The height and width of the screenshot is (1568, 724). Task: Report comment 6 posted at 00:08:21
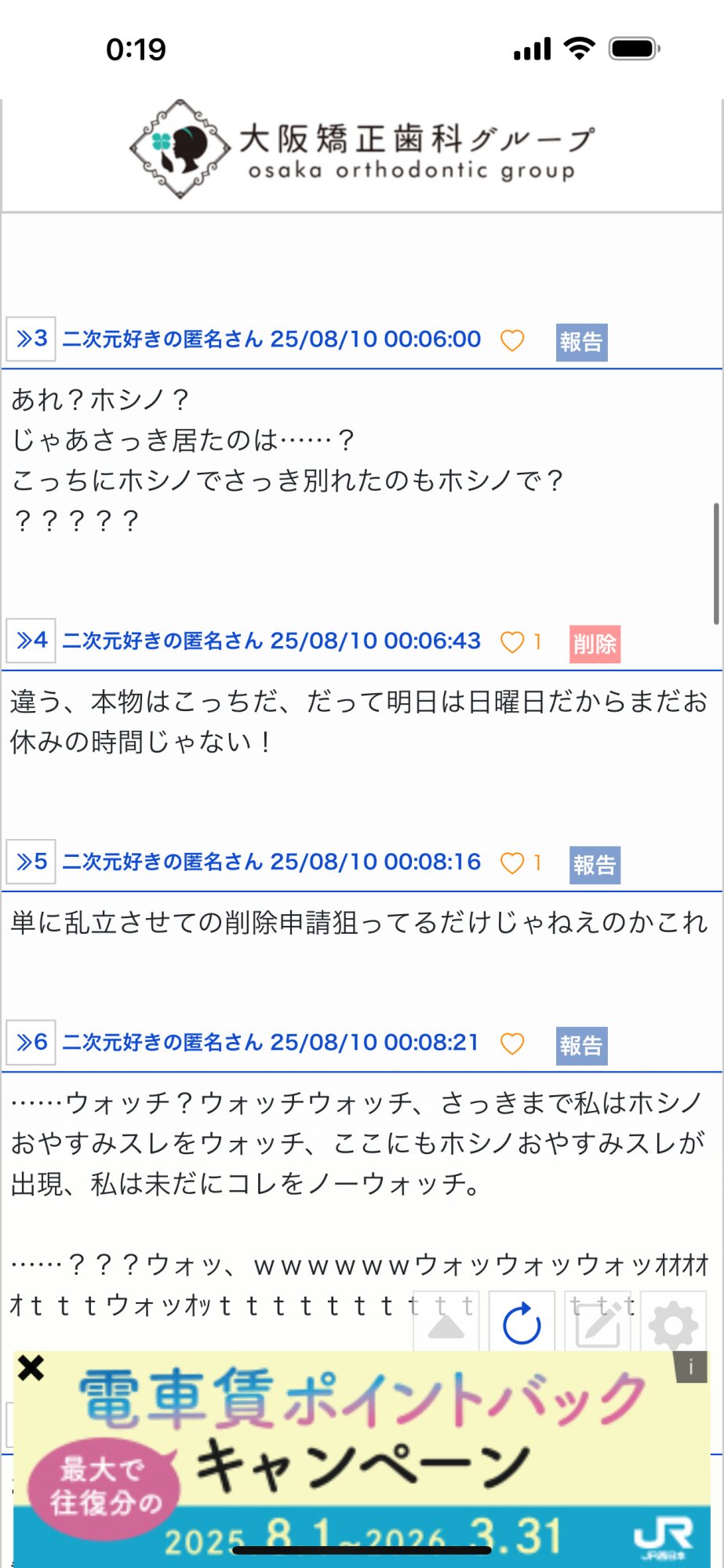(x=581, y=1045)
